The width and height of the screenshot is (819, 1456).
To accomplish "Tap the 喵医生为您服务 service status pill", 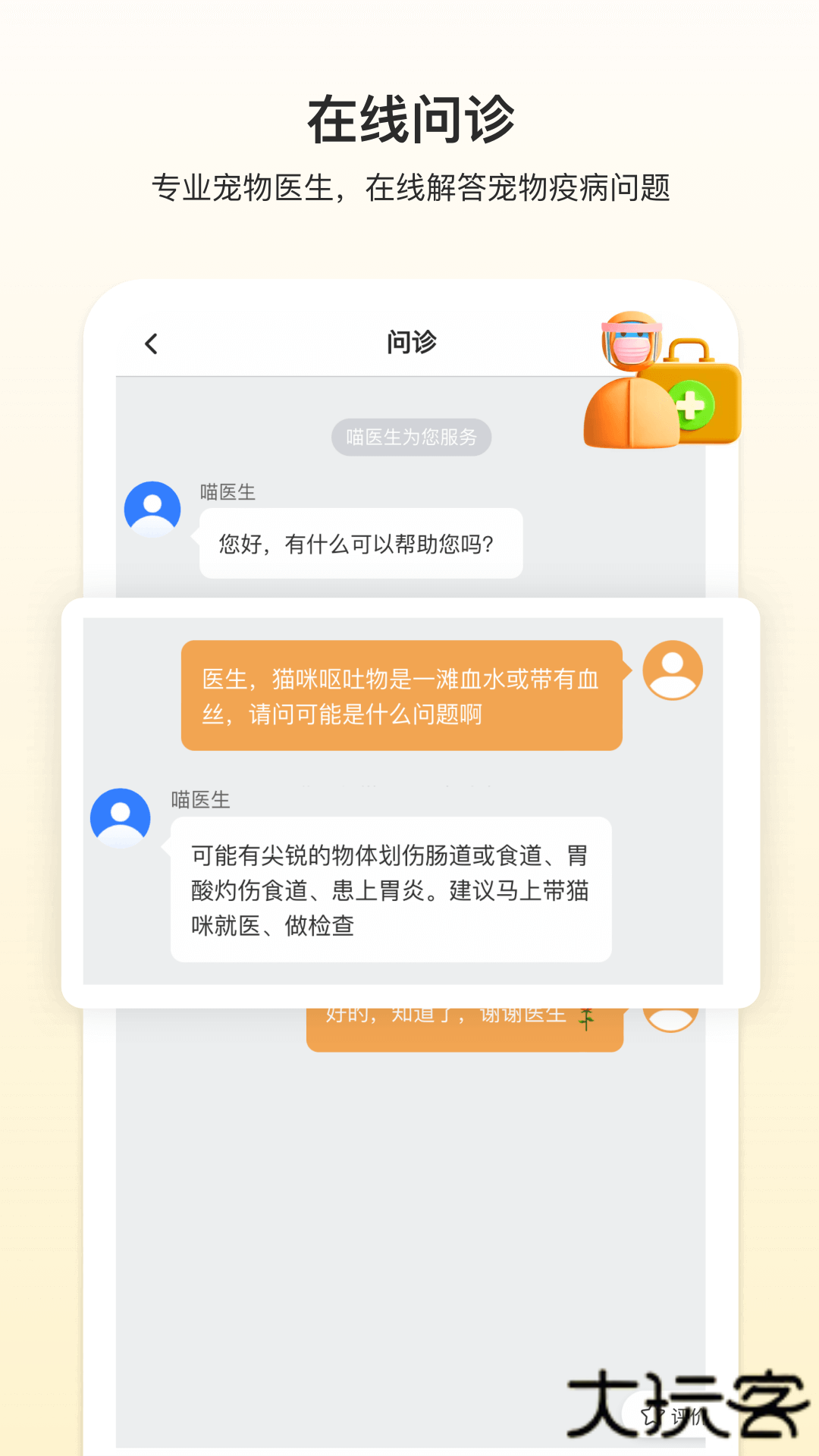I will click(x=412, y=437).
